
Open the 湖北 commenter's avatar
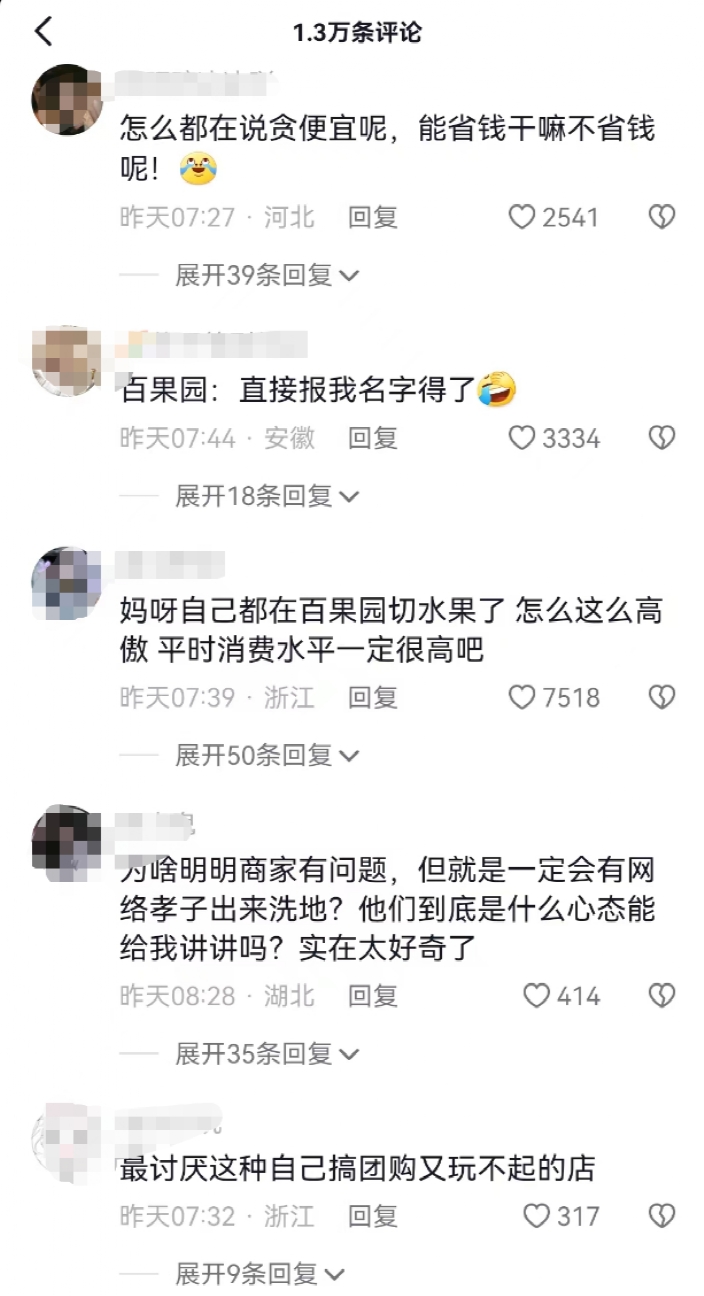[x=67, y=840]
